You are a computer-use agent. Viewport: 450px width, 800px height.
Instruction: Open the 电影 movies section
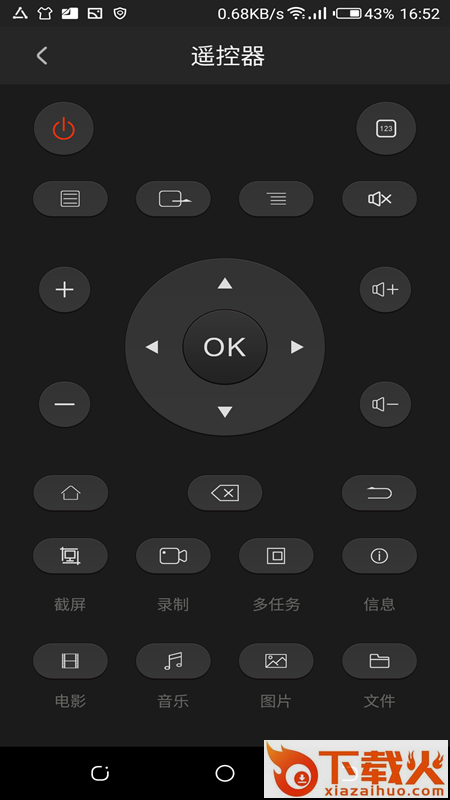tap(70, 661)
